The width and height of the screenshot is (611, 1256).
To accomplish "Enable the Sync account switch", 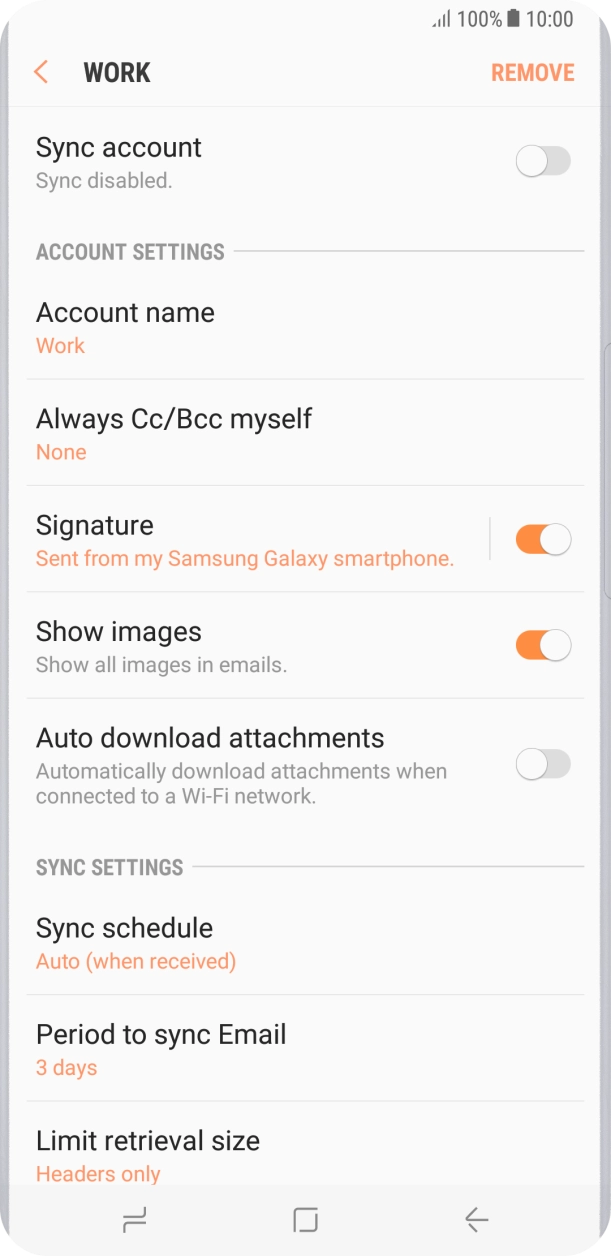I will click(x=543, y=161).
